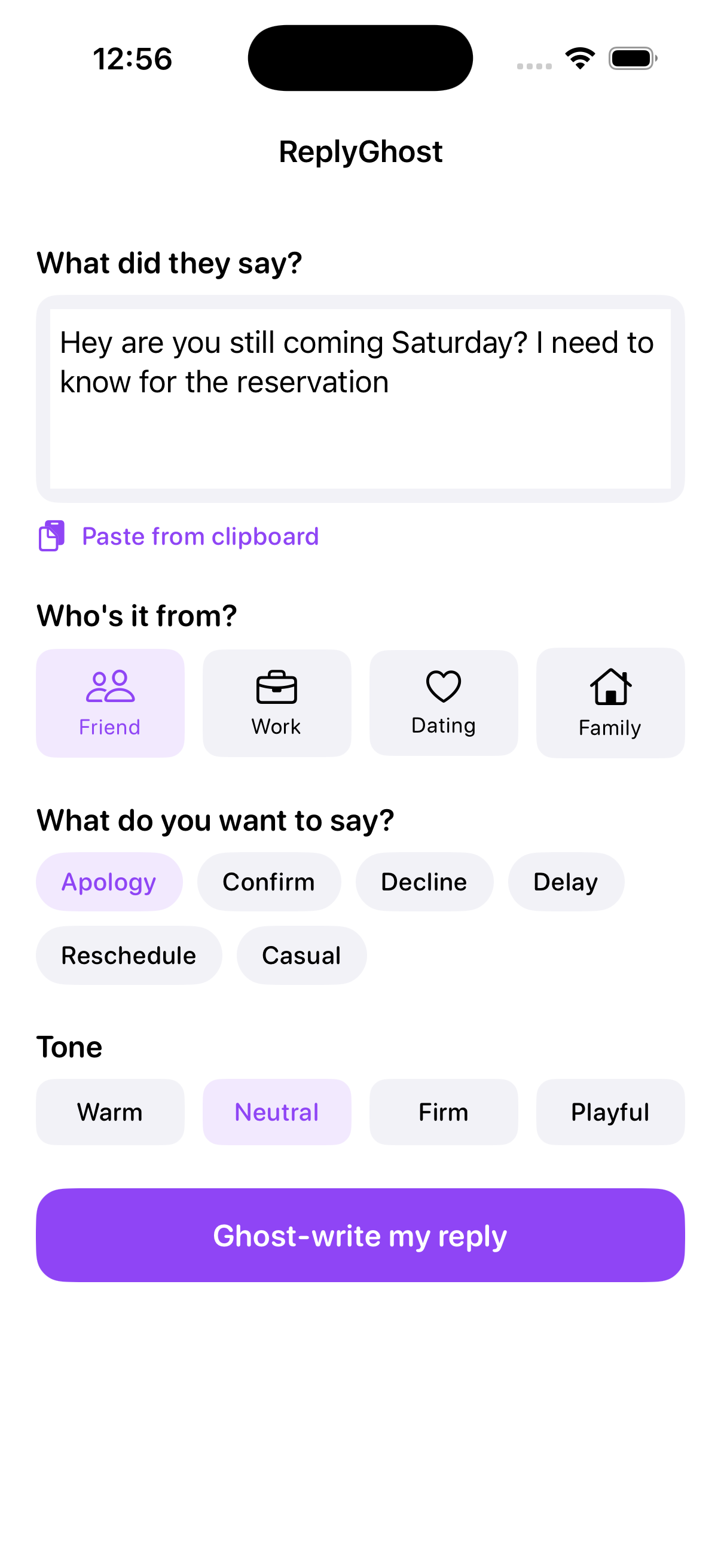Generate reply with Ghost-write my reply
This screenshot has height=1568, width=721.
tap(360, 1236)
